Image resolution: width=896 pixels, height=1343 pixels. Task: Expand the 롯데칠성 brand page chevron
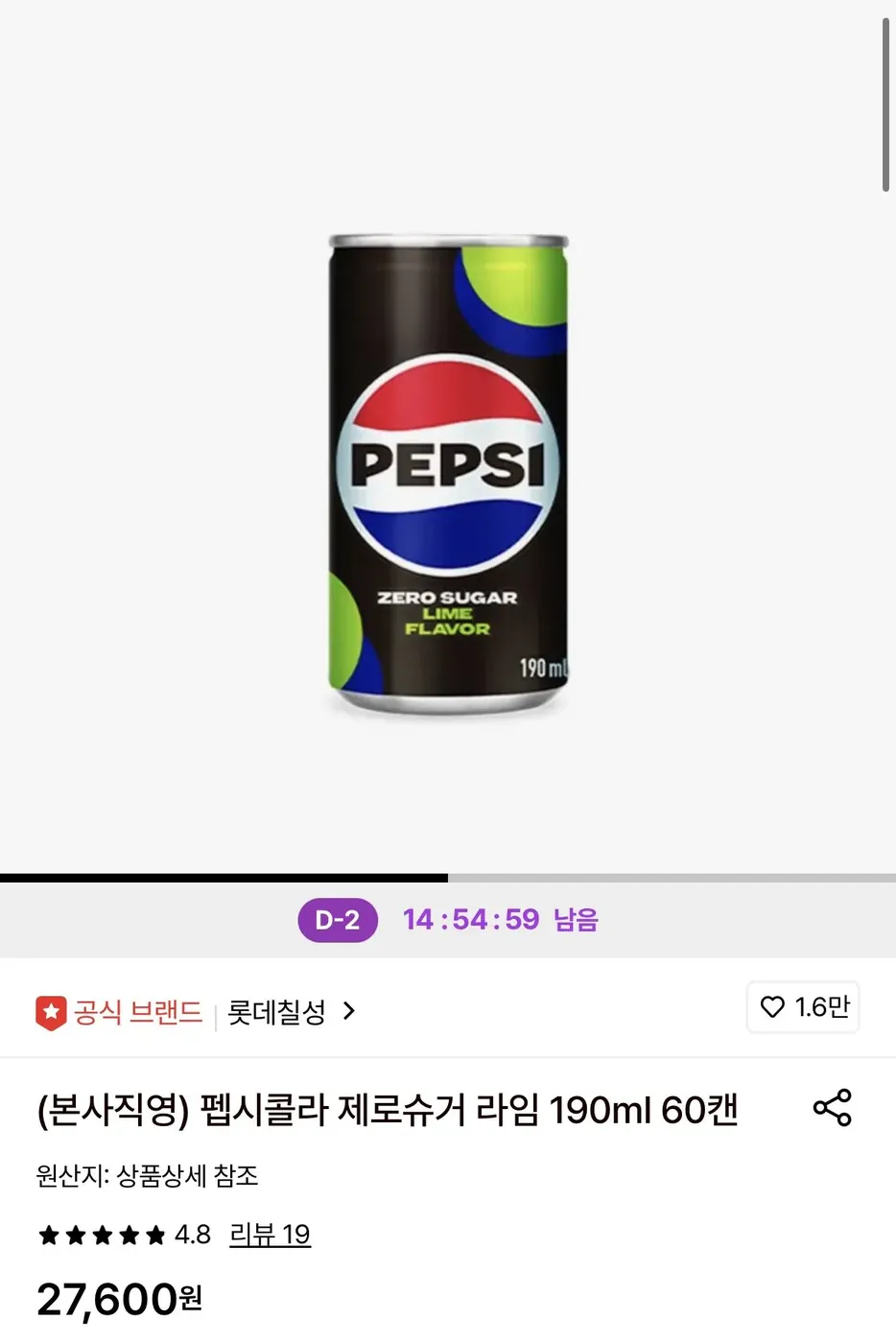pyautogui.click(x=348, y=1012)
